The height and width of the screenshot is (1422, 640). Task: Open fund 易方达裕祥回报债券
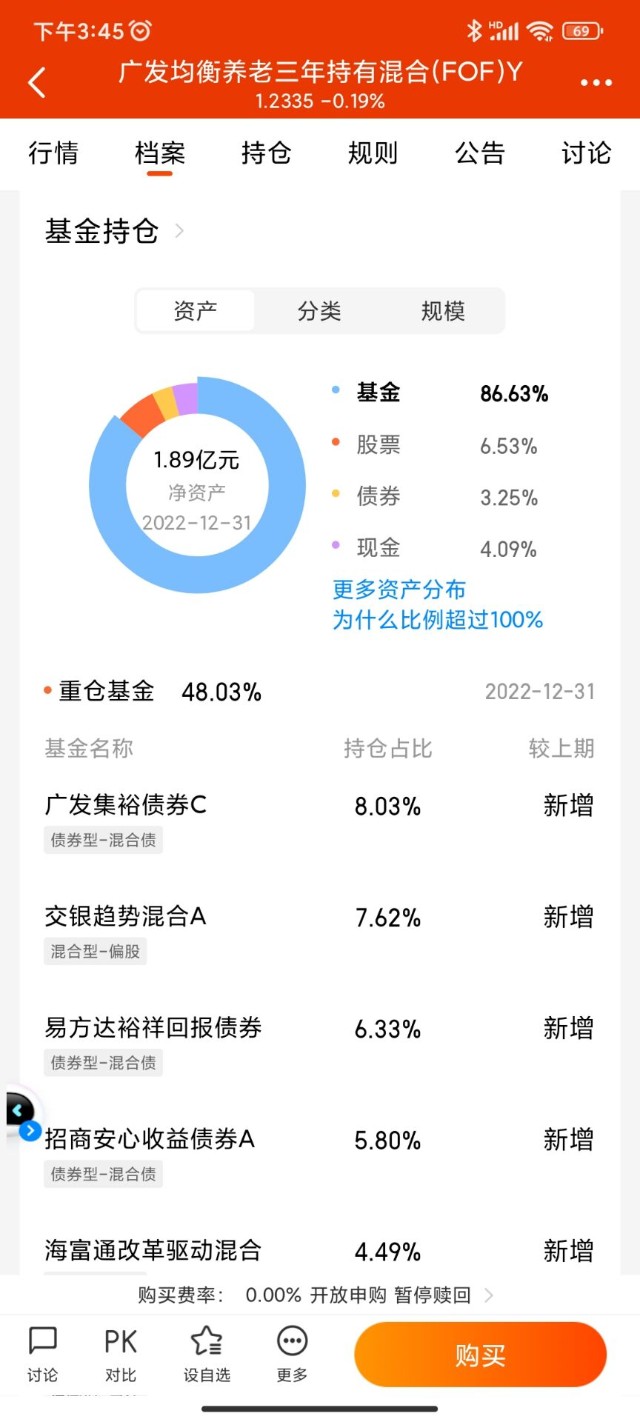[153, 1028]
